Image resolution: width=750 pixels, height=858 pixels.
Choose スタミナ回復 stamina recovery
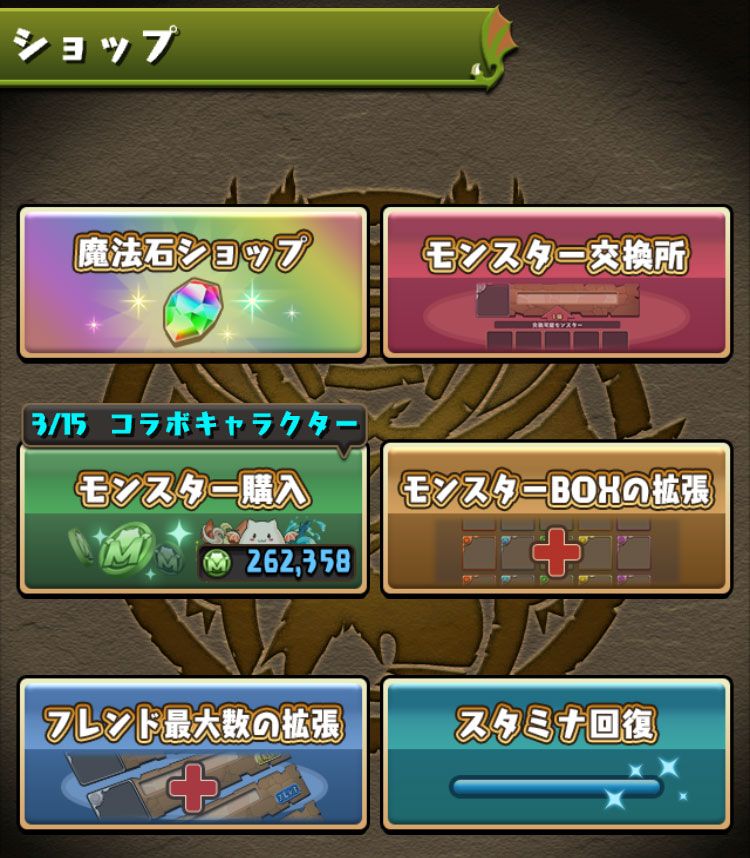[556, 753]
